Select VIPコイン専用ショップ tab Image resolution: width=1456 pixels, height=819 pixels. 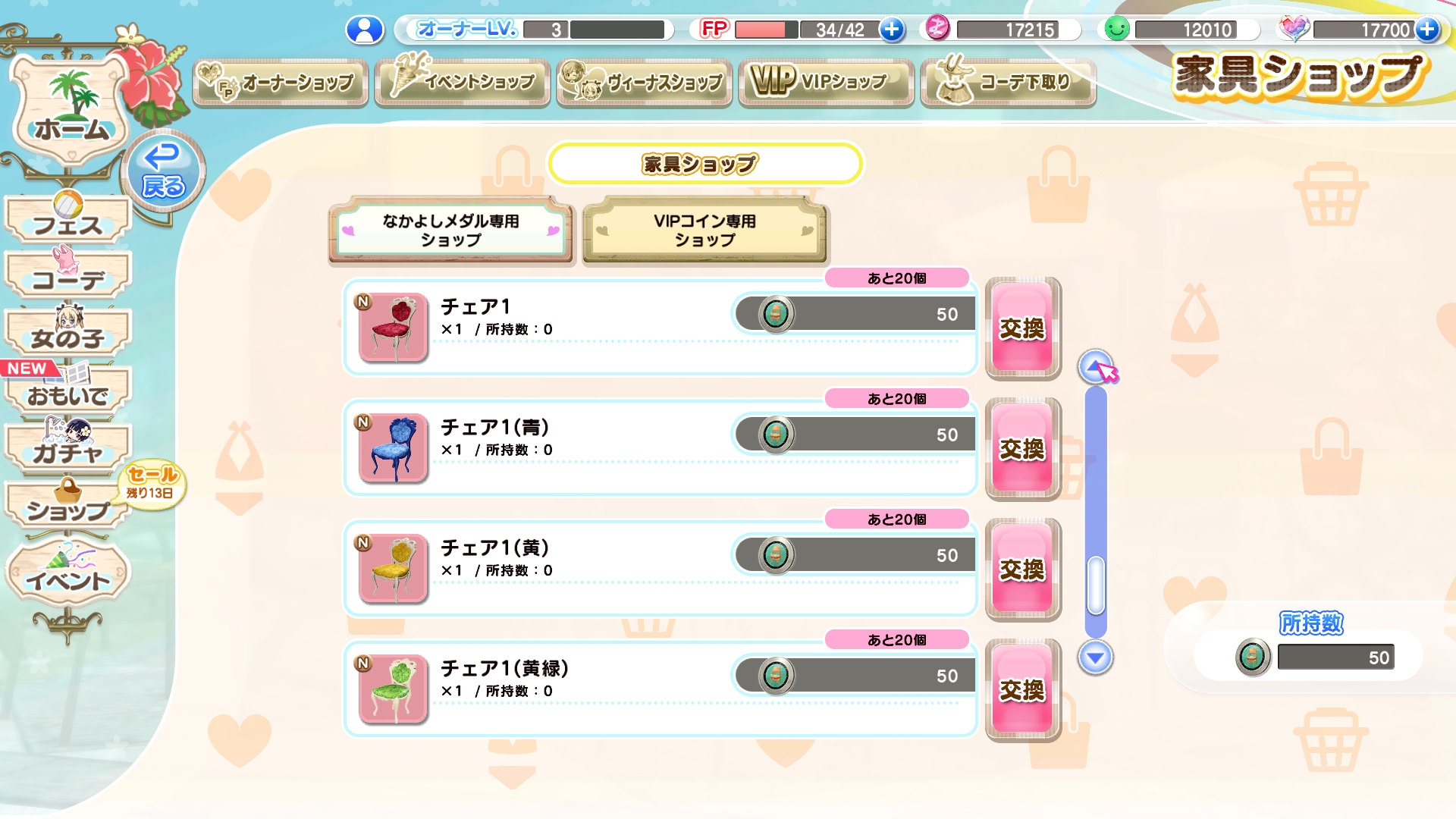[x=704, y=231]
